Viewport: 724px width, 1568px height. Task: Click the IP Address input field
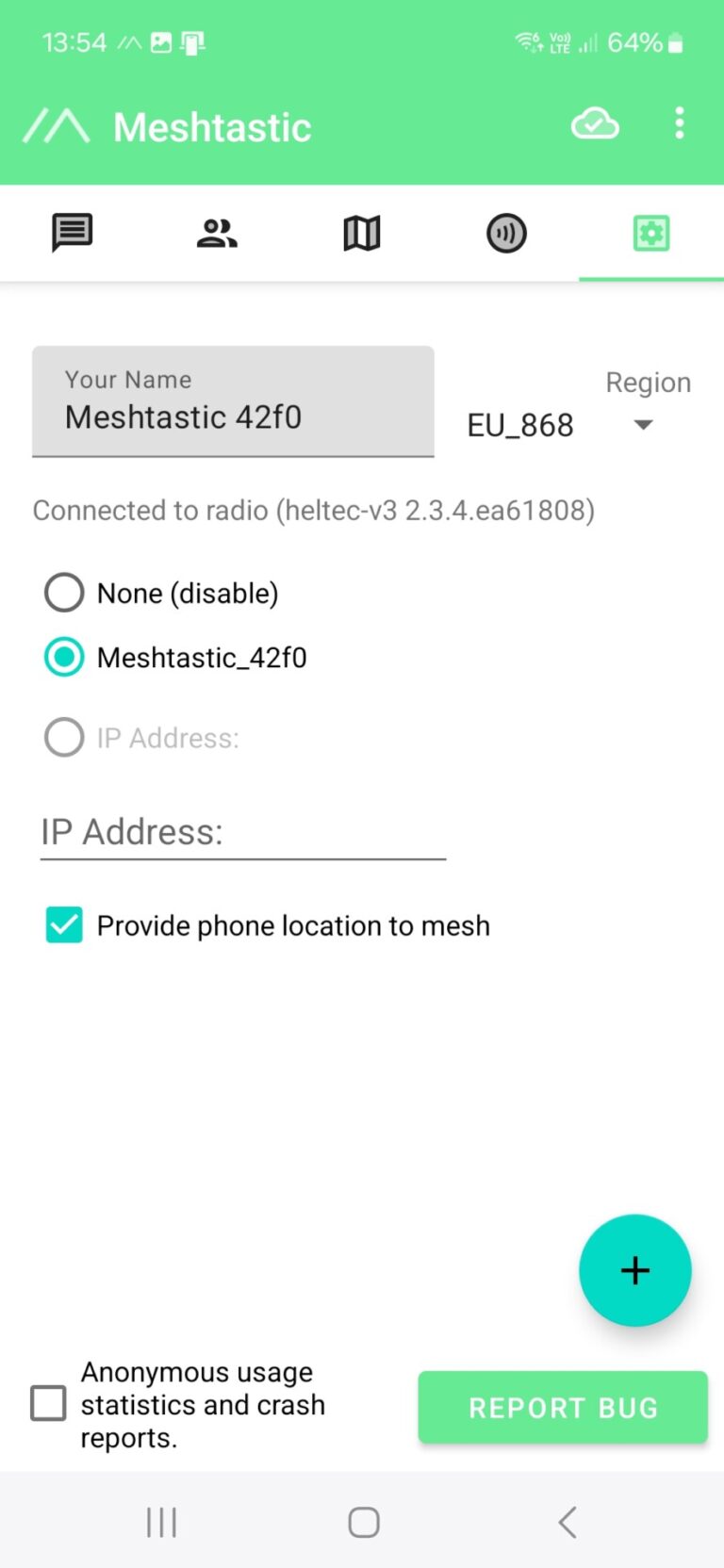243,832
